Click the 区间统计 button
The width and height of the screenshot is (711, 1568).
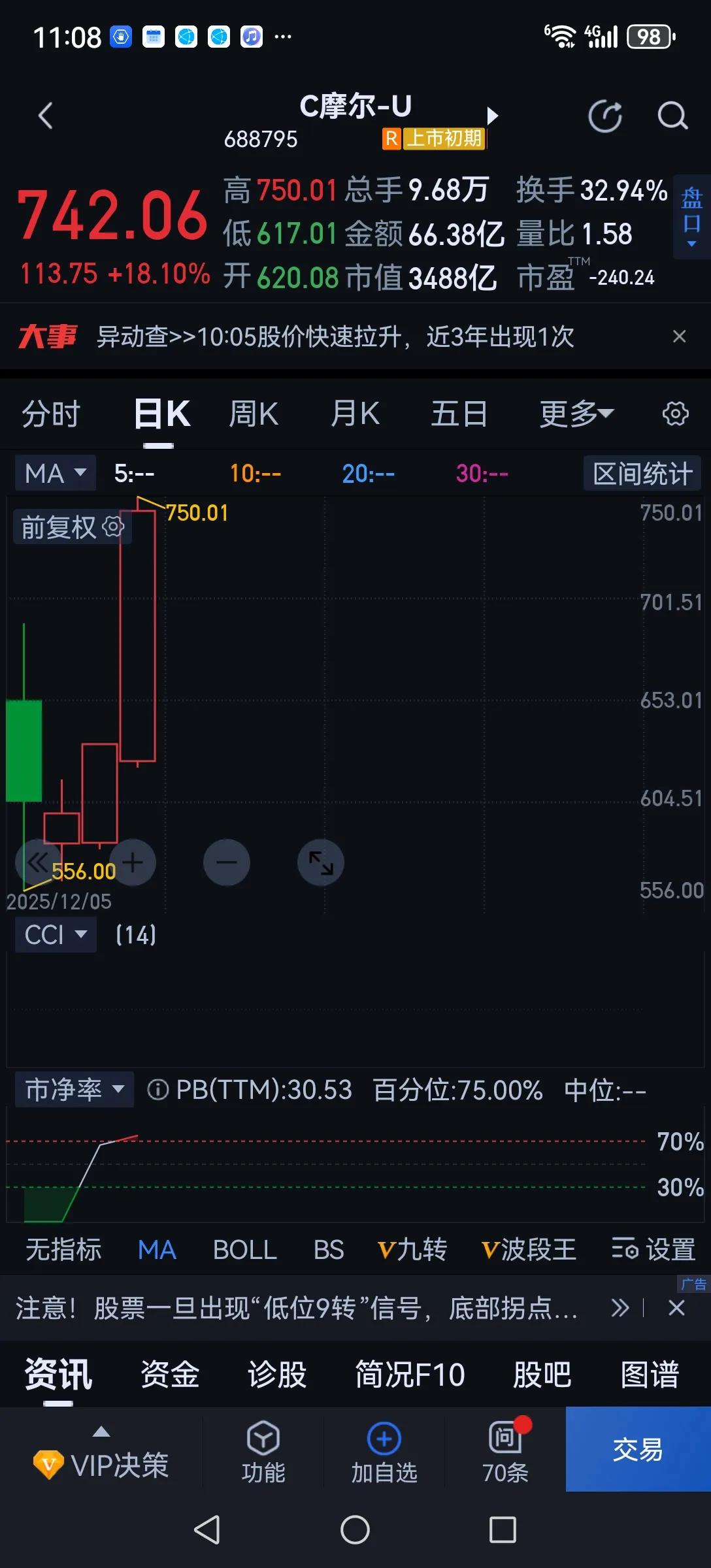pos(642,473)
